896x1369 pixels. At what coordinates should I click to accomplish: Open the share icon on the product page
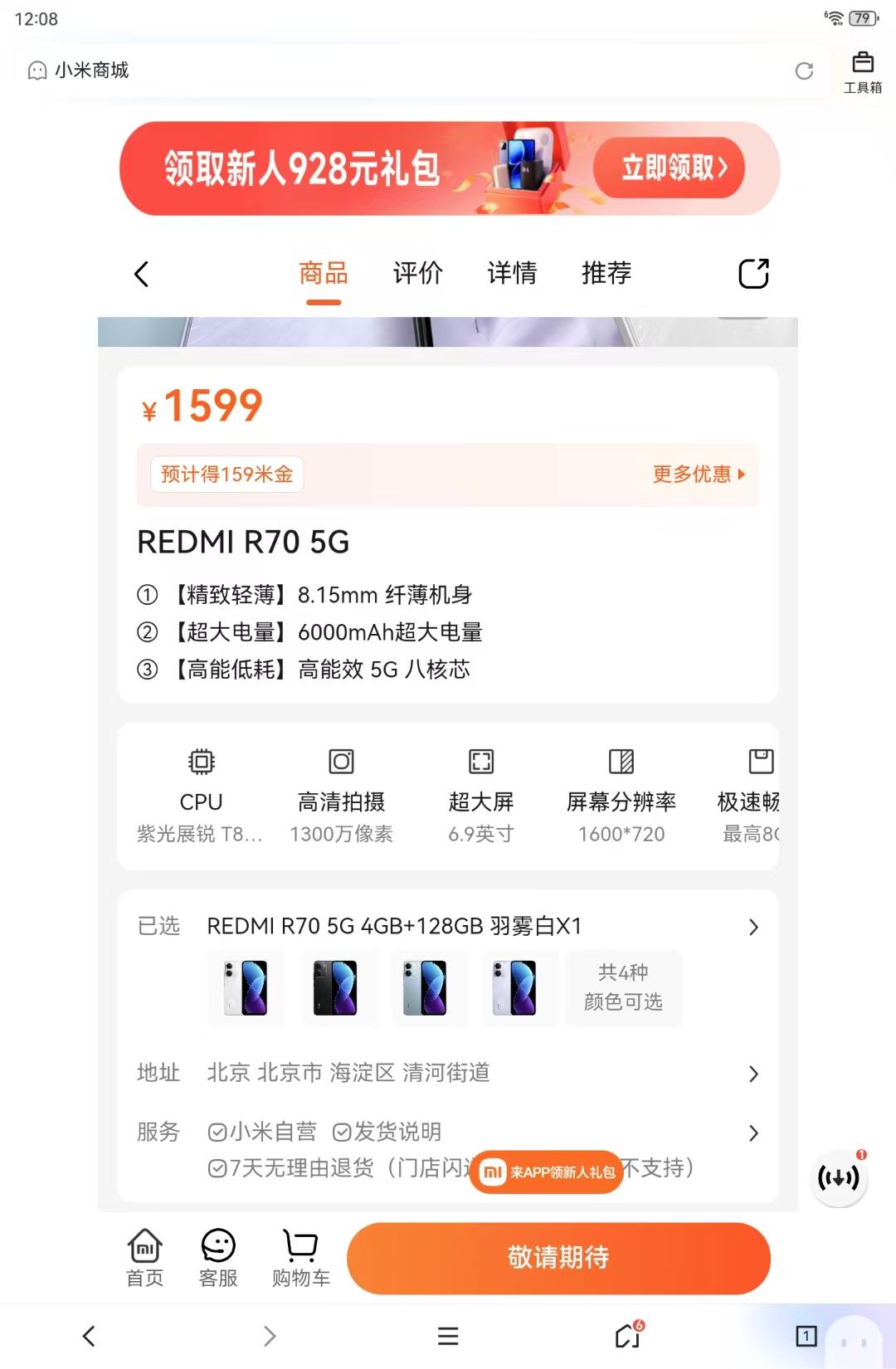pos(753,273)
